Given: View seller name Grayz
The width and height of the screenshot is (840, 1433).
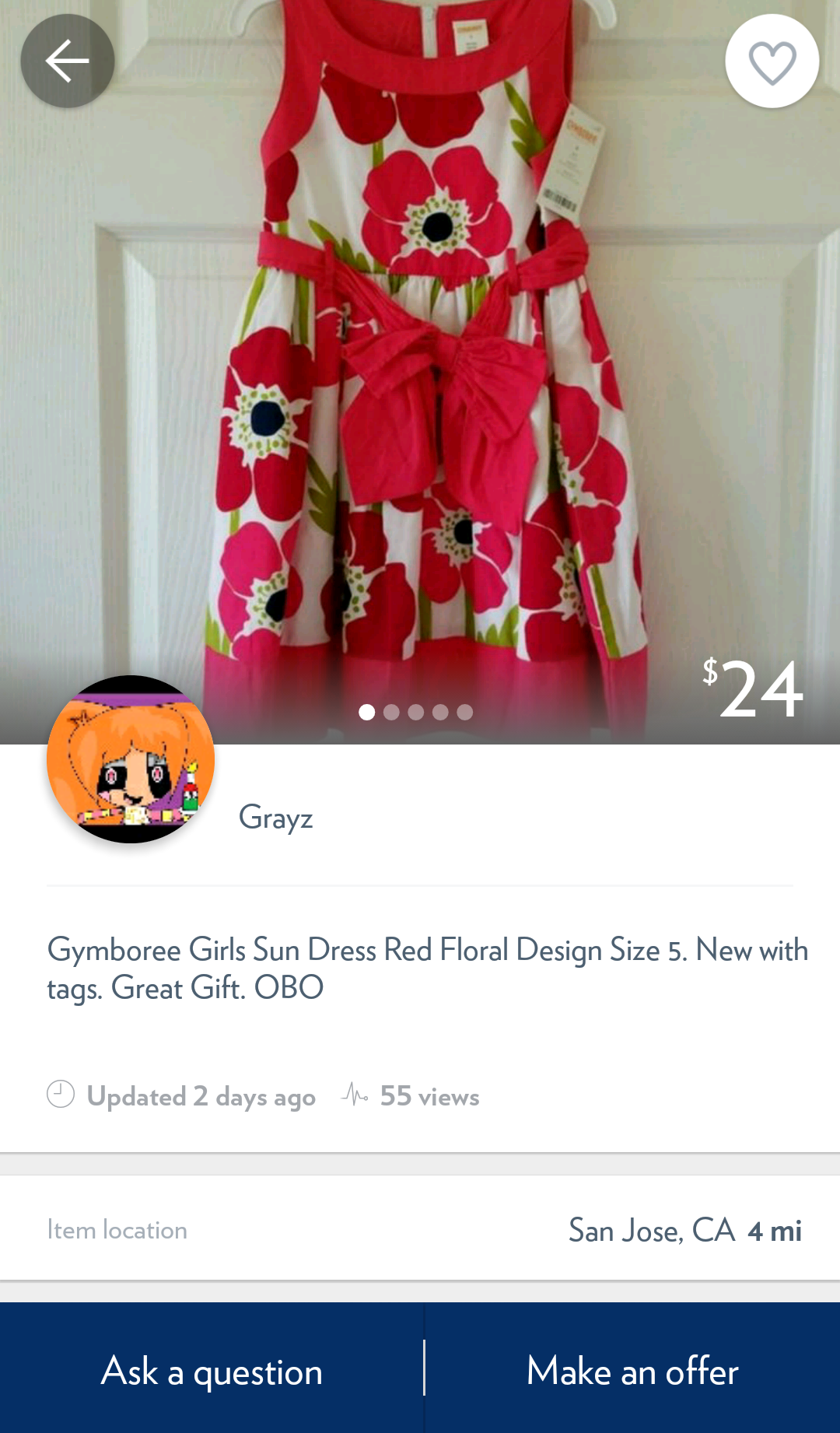Looking at the screenshot, I should tap(276, 818).
